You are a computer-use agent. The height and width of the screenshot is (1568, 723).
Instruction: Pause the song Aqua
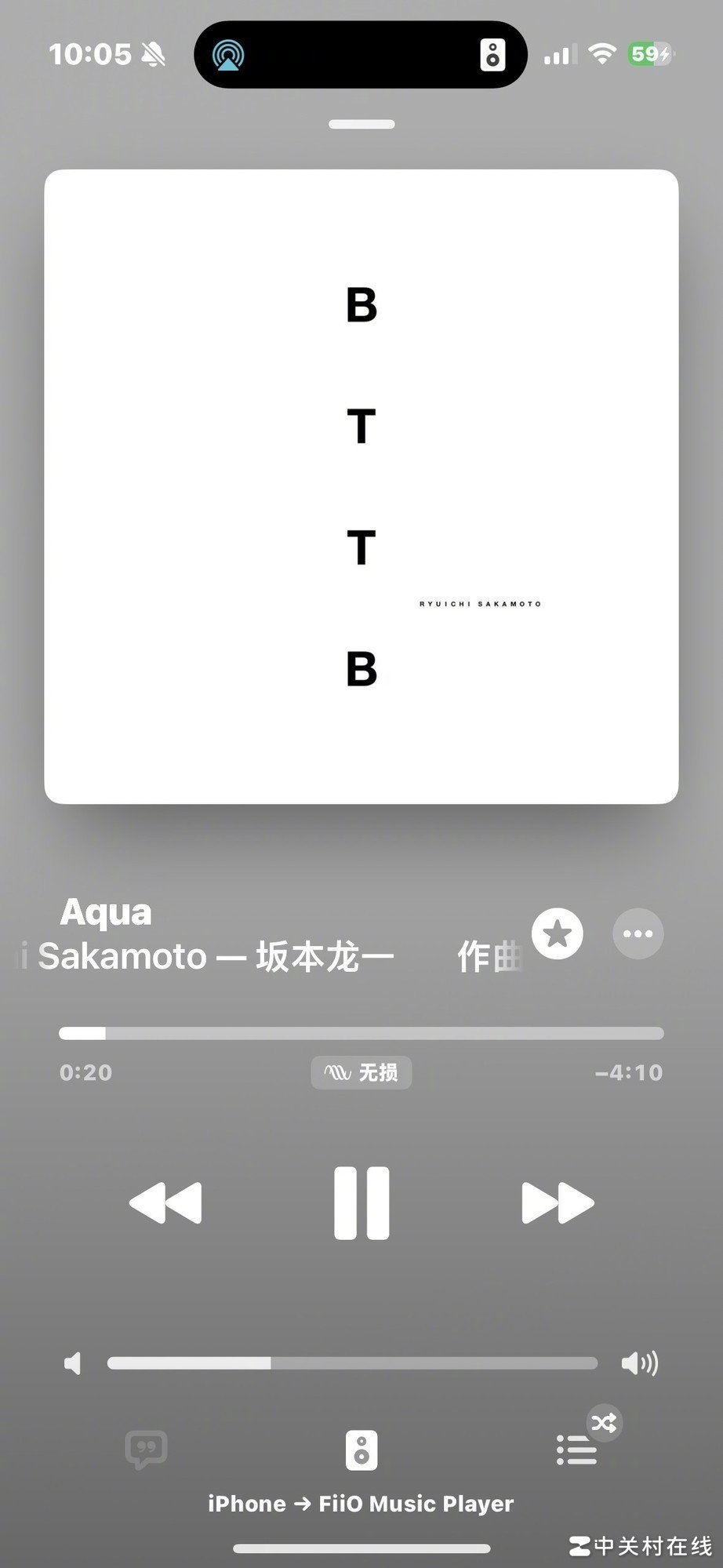tap(361, 1202)
